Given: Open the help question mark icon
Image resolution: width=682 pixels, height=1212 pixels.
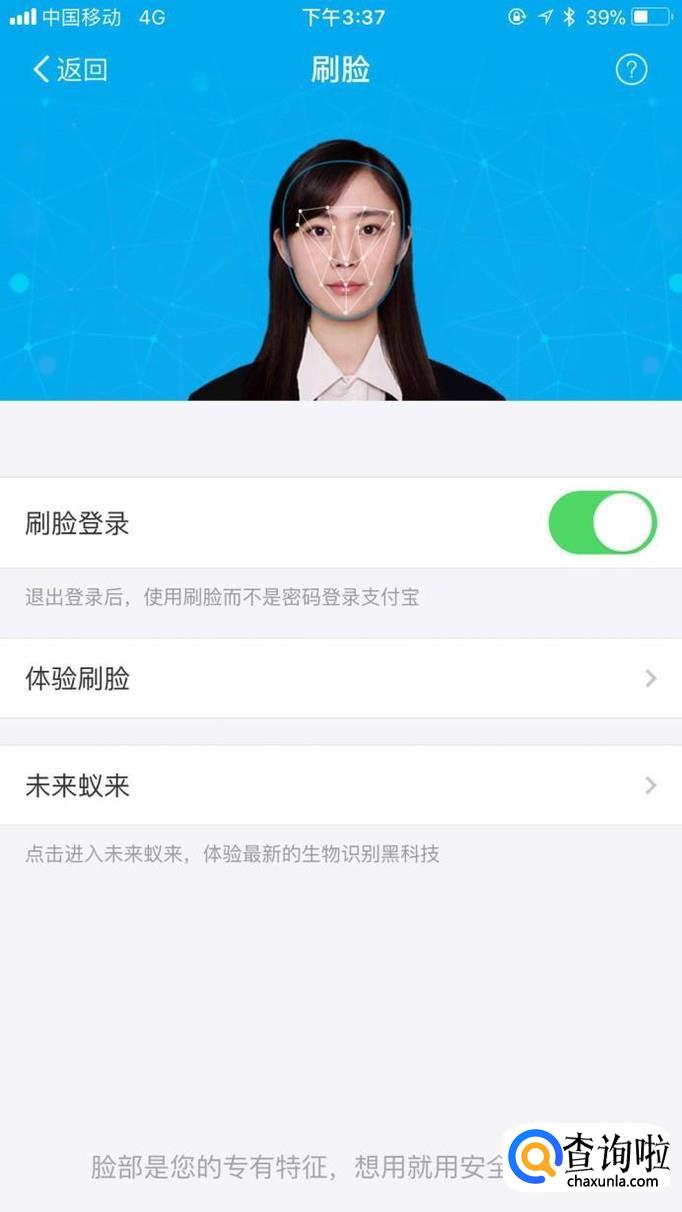Looking at the screenshot, I should pos(631,69).
